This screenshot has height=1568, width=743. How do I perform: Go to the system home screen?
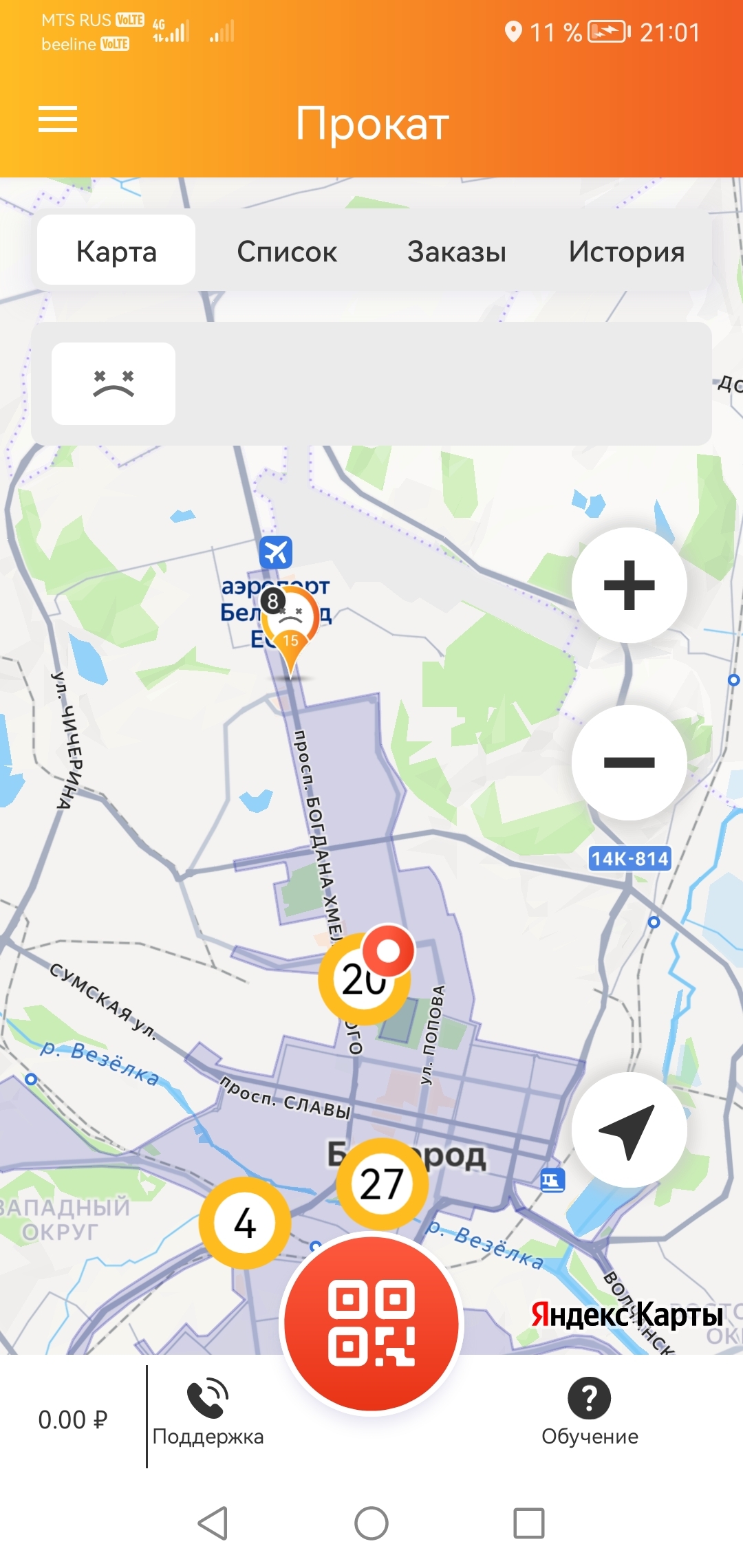tap(371, 1523)
